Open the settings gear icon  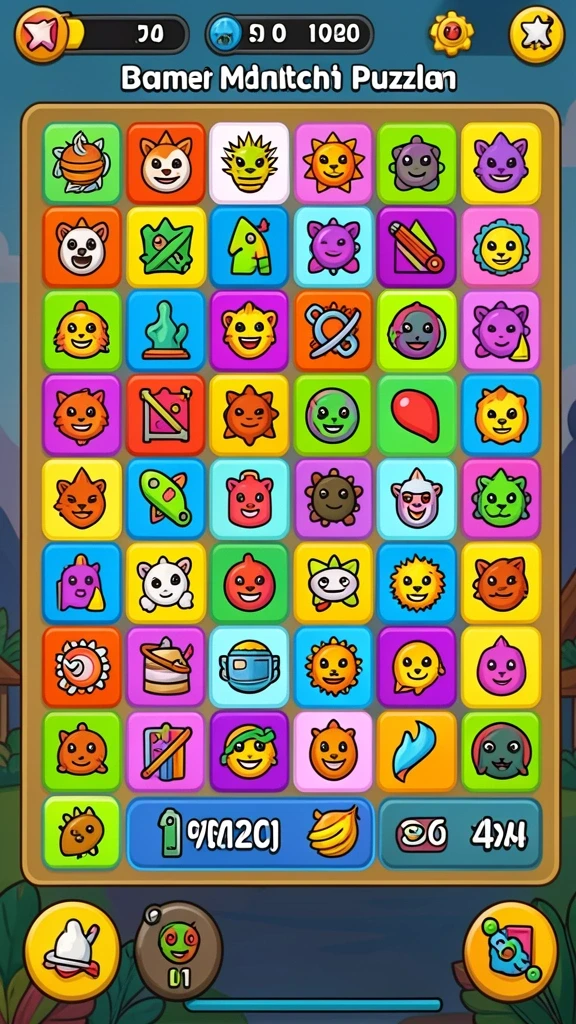pyautogui.click(x=451, y=32)
